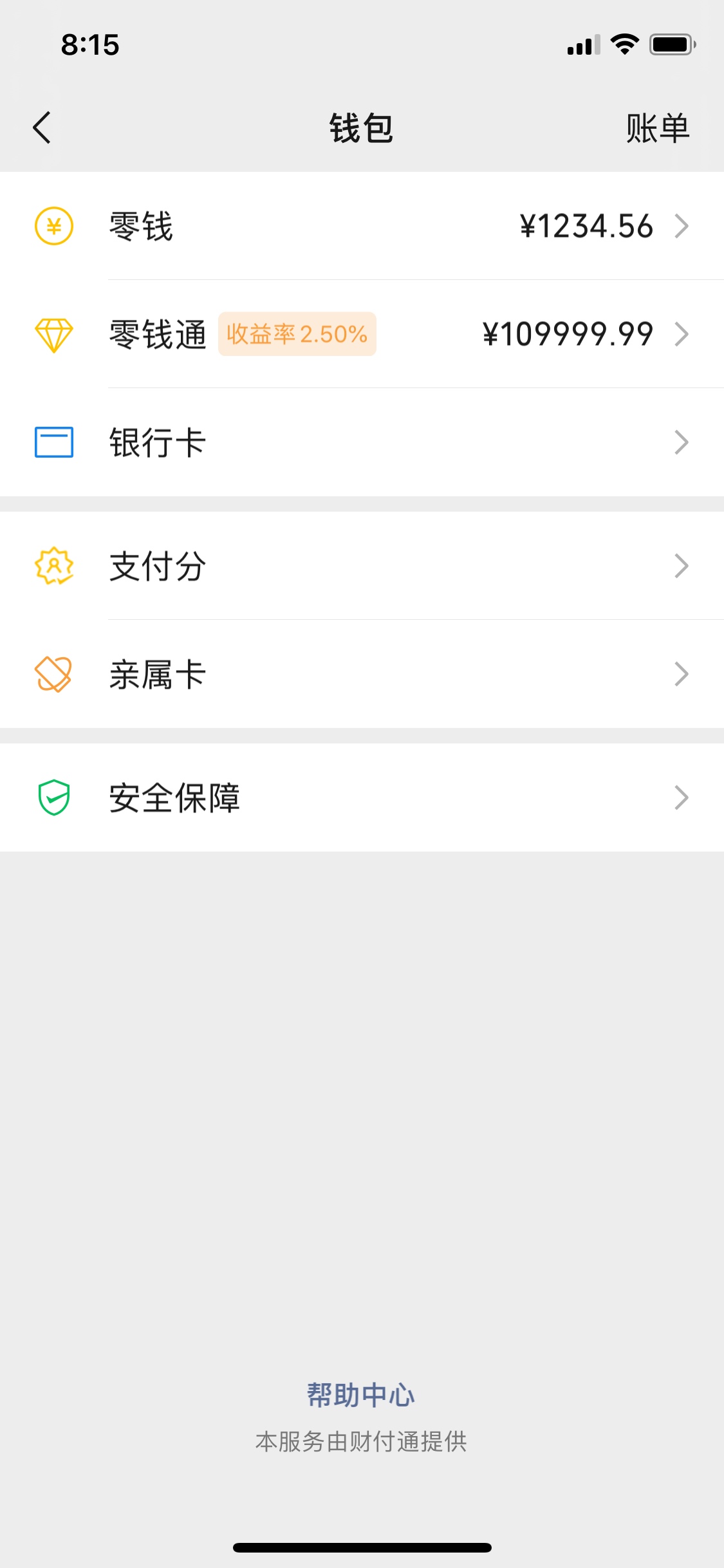Open the 支付分 pay score row
Image resolution: width=724 pixels, height=1568 pixels.
pos(362,566)
